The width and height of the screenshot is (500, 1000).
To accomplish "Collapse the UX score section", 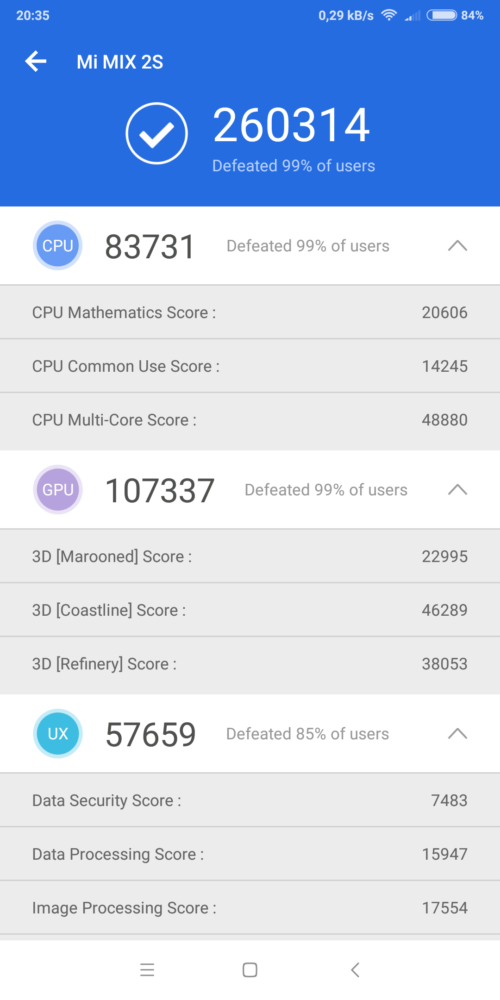I will pos(457,733).
